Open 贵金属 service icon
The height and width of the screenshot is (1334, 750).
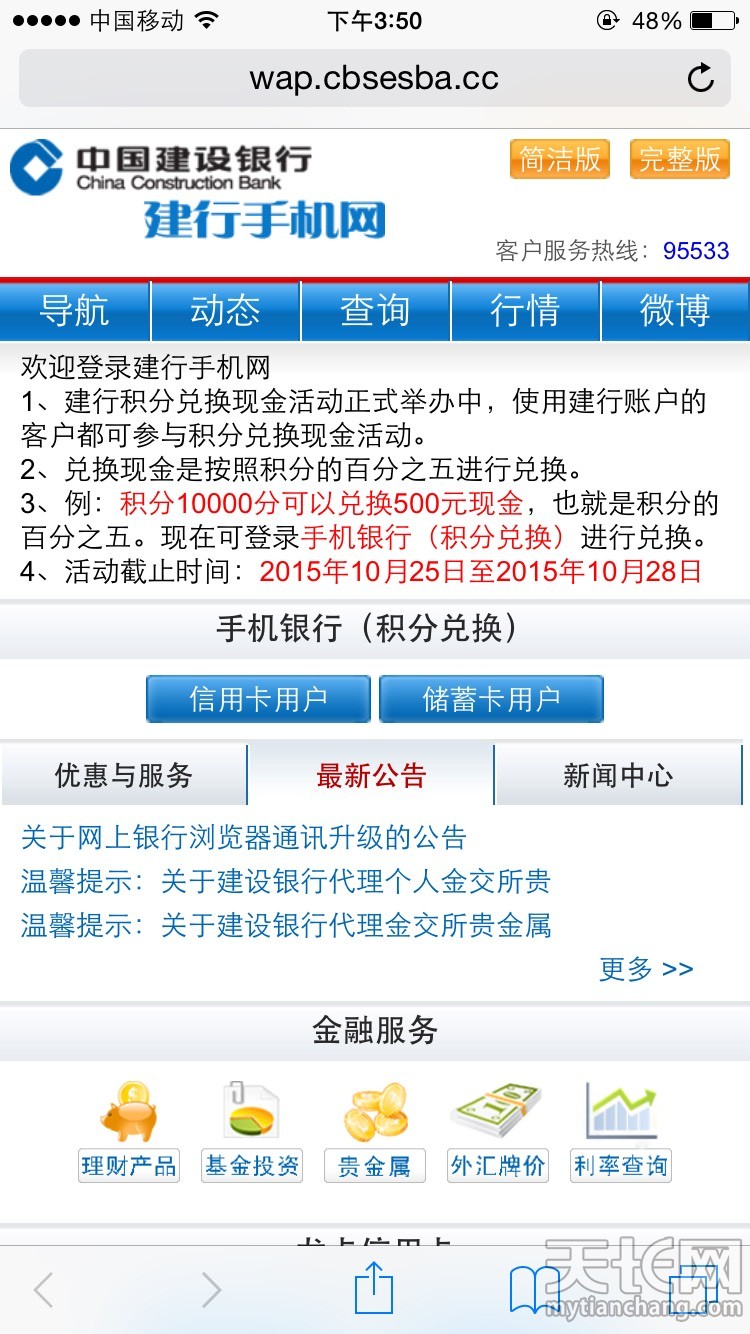[375, 1132]
